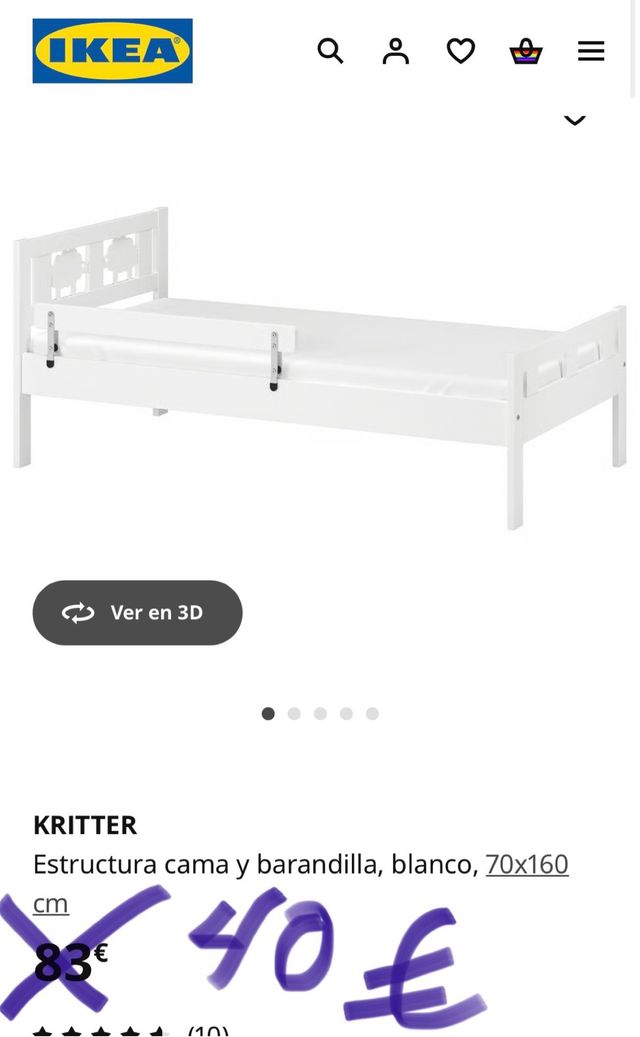Open the hamburger menu
The width and height of the screenshot is (640, 1037).
[x=591, y=51]
